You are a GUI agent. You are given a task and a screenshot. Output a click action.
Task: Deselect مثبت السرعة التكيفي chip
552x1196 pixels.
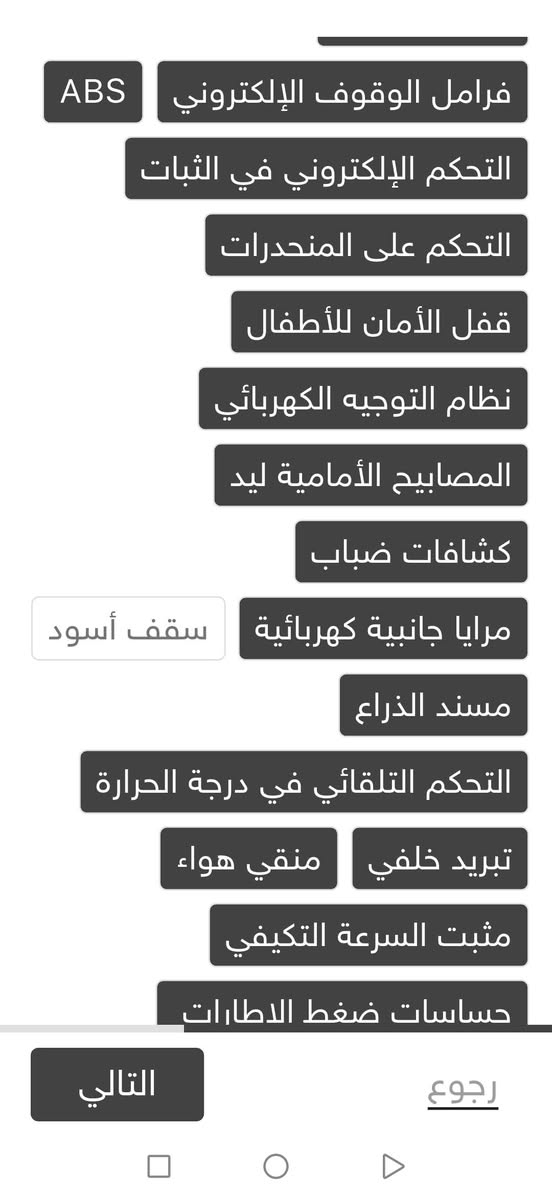pos(368,935)
